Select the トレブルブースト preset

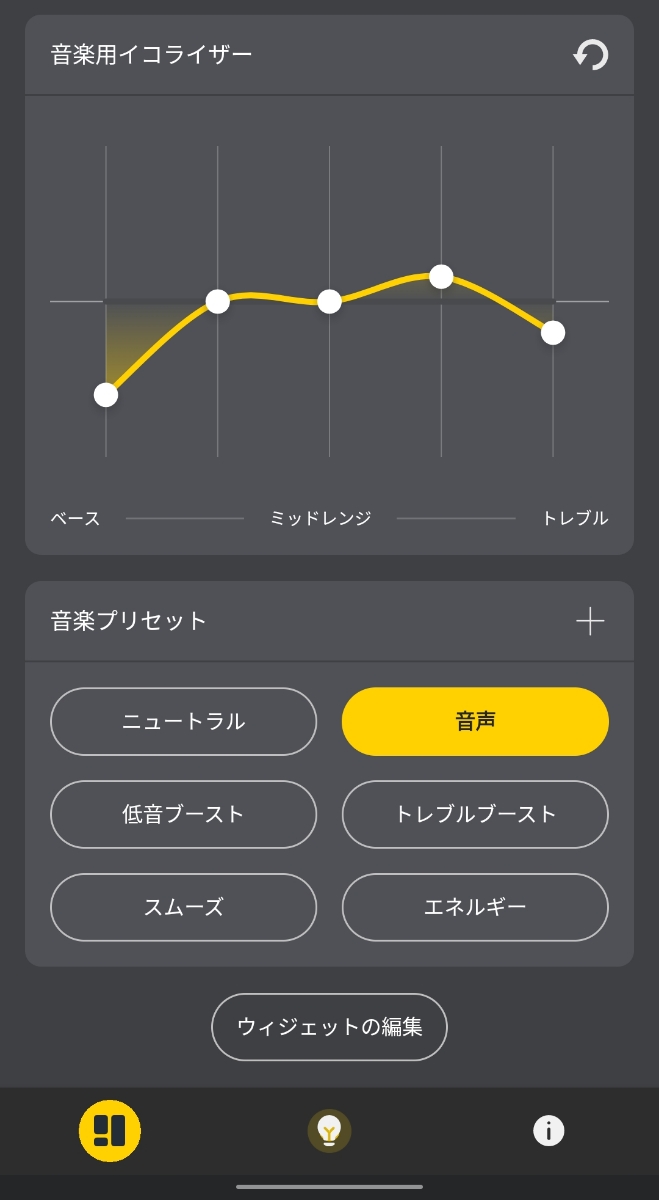pos(475,814)
